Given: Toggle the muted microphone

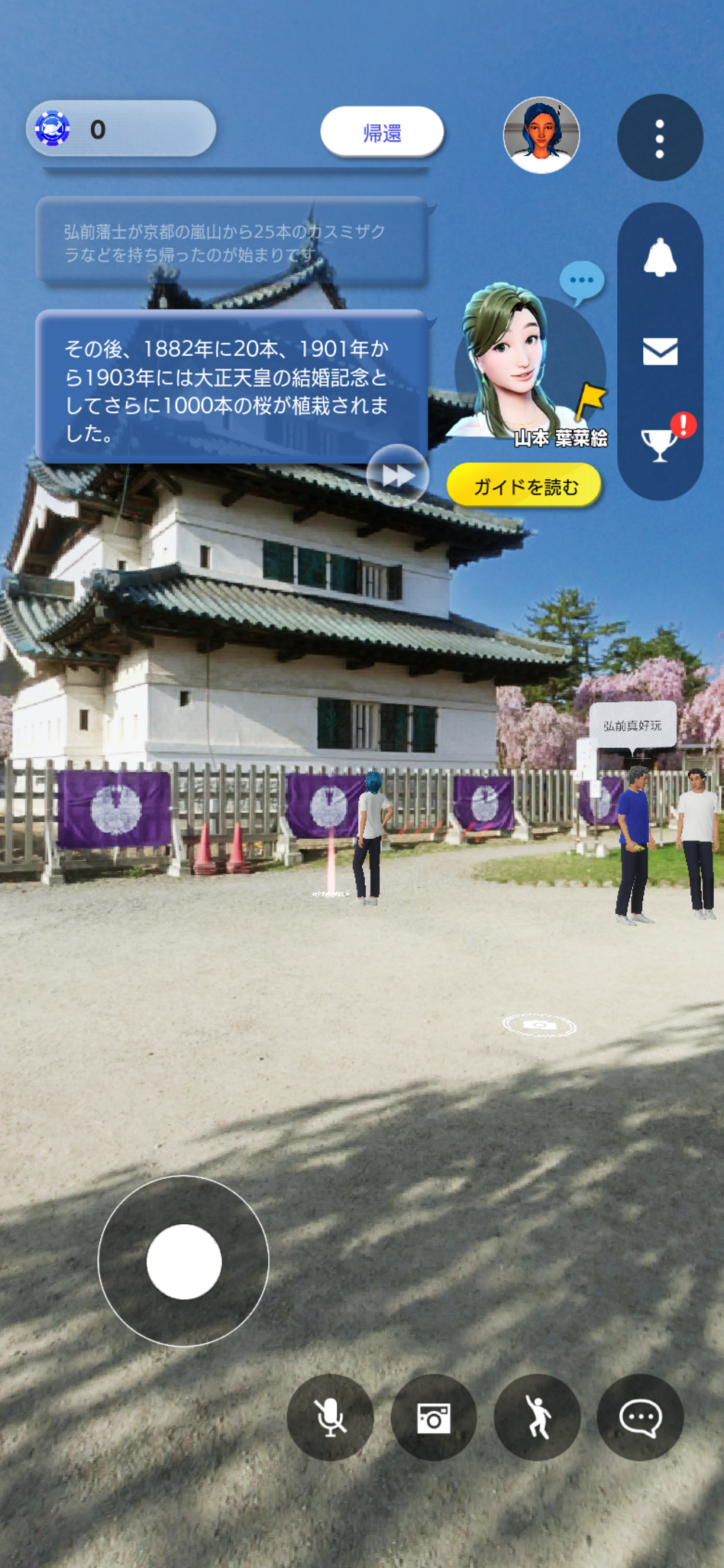Looking at the screenshot, I should tap(331, 1417).
